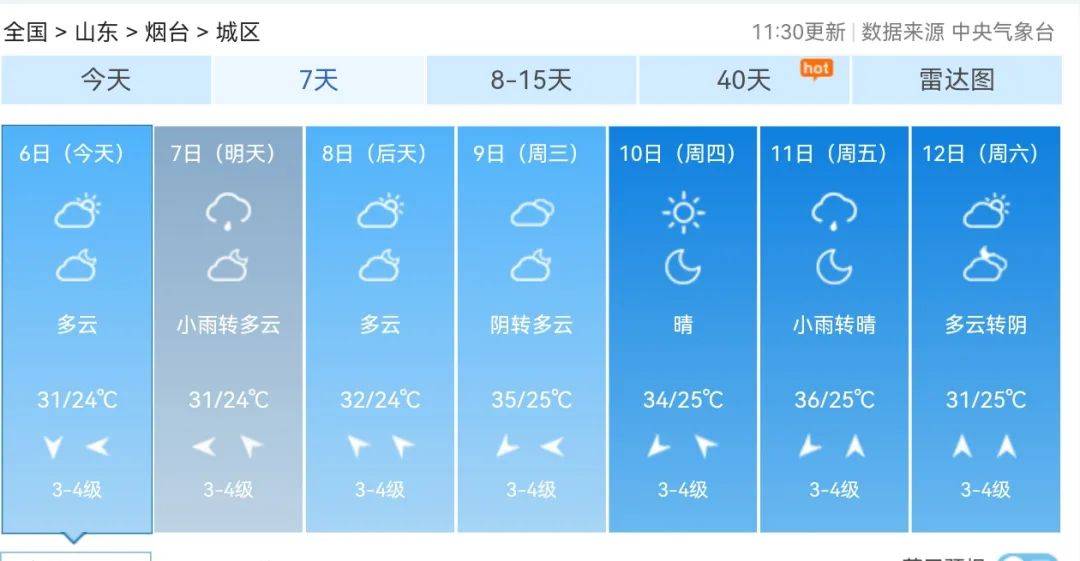Open the 雷达图 tab
This screenshot has width=1080, height=561.
pyautogui.click(x=957, y=80)
